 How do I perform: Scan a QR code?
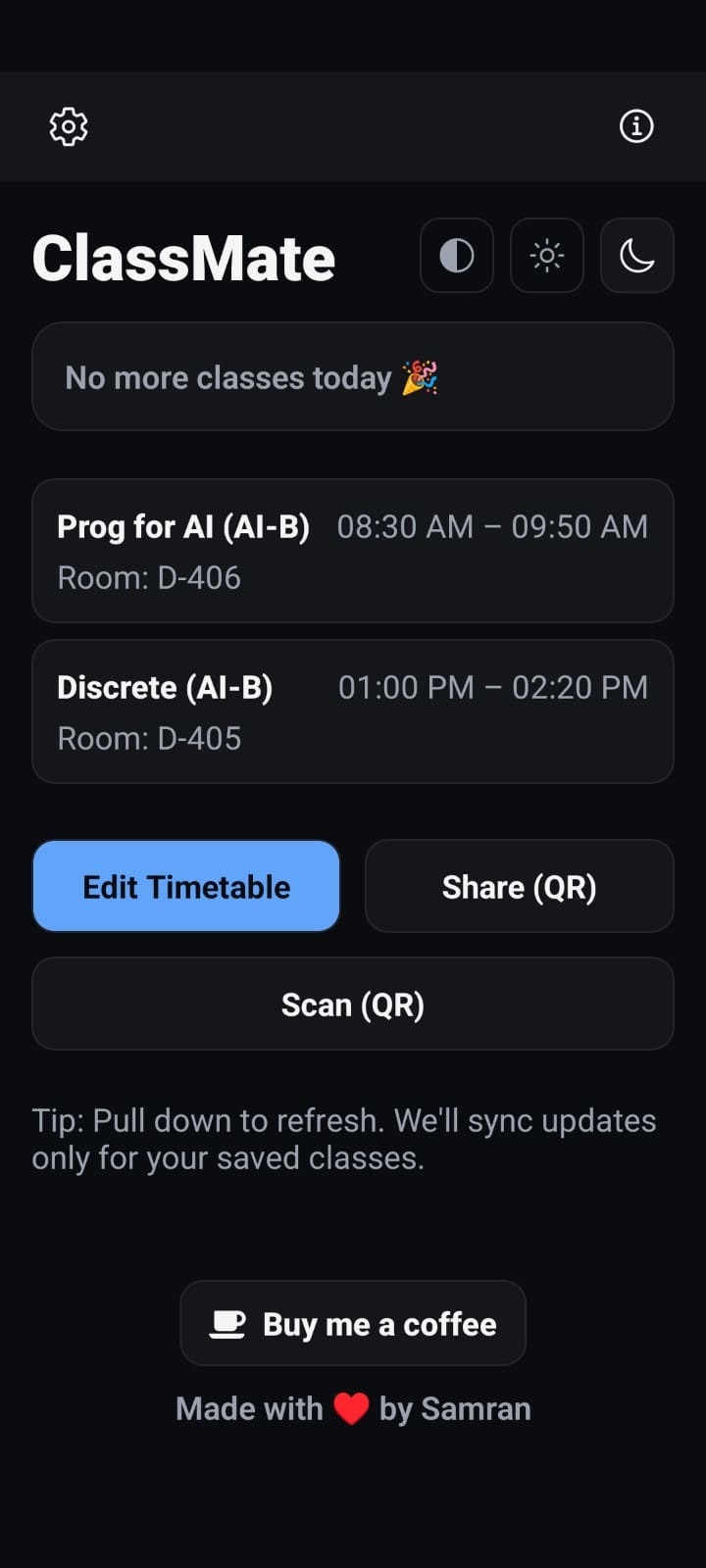[x=353, y=1004]
